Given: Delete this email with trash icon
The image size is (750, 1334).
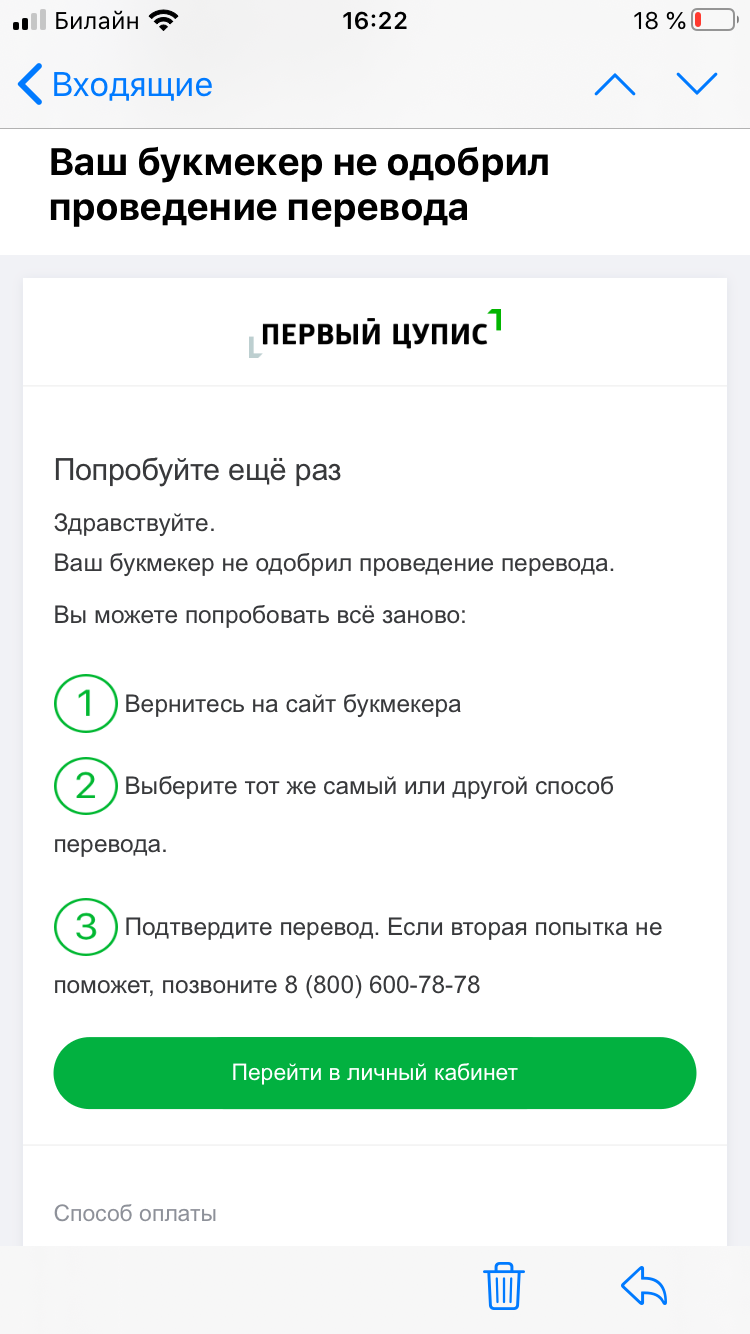Looking at the screenshot, I should 503,1286.
